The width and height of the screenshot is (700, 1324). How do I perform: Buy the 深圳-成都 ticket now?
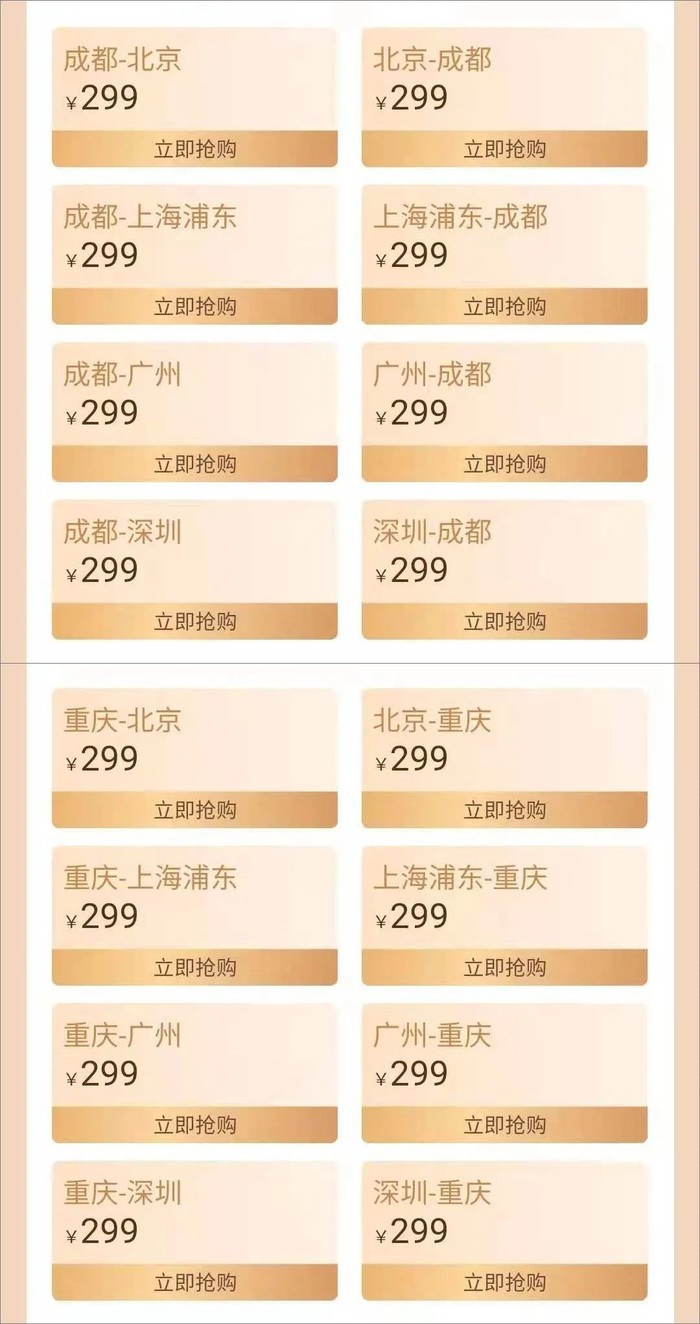point(504,621)
